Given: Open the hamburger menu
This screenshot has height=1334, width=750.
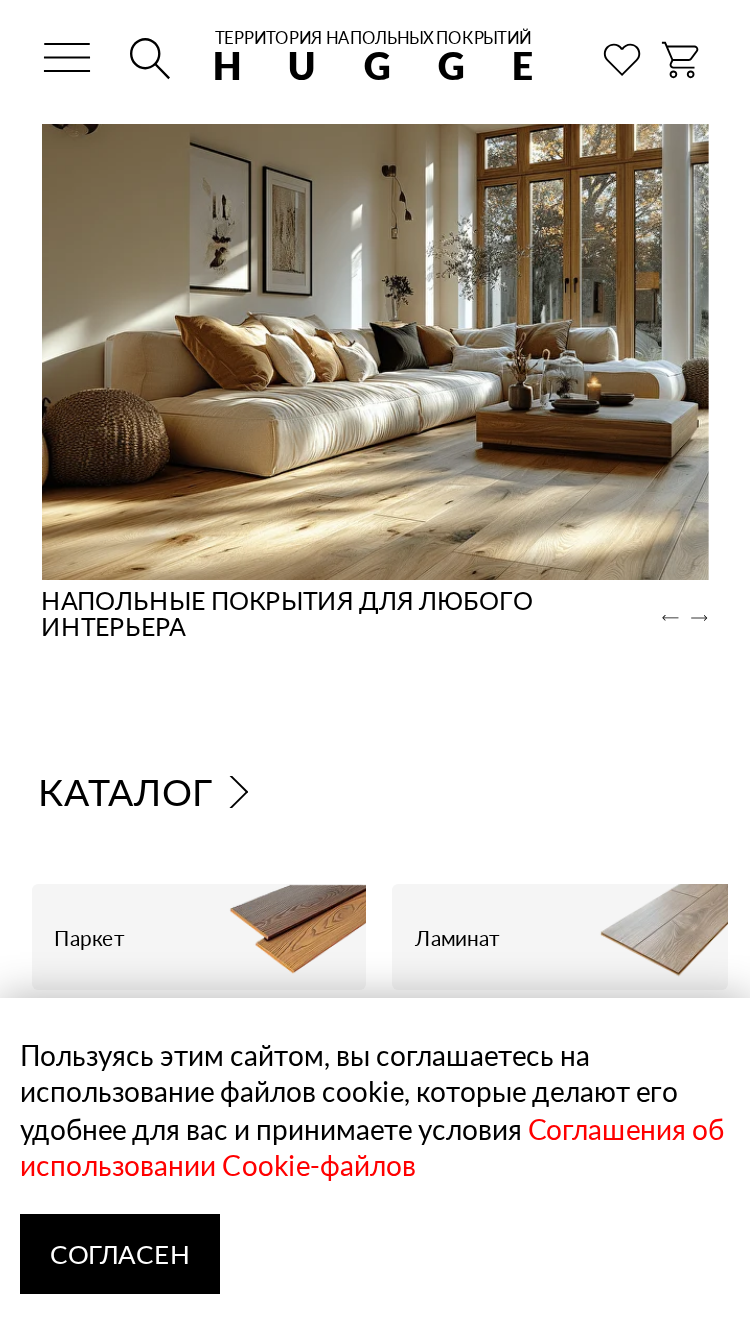Looking at the screenshot, I should point(67,58).
